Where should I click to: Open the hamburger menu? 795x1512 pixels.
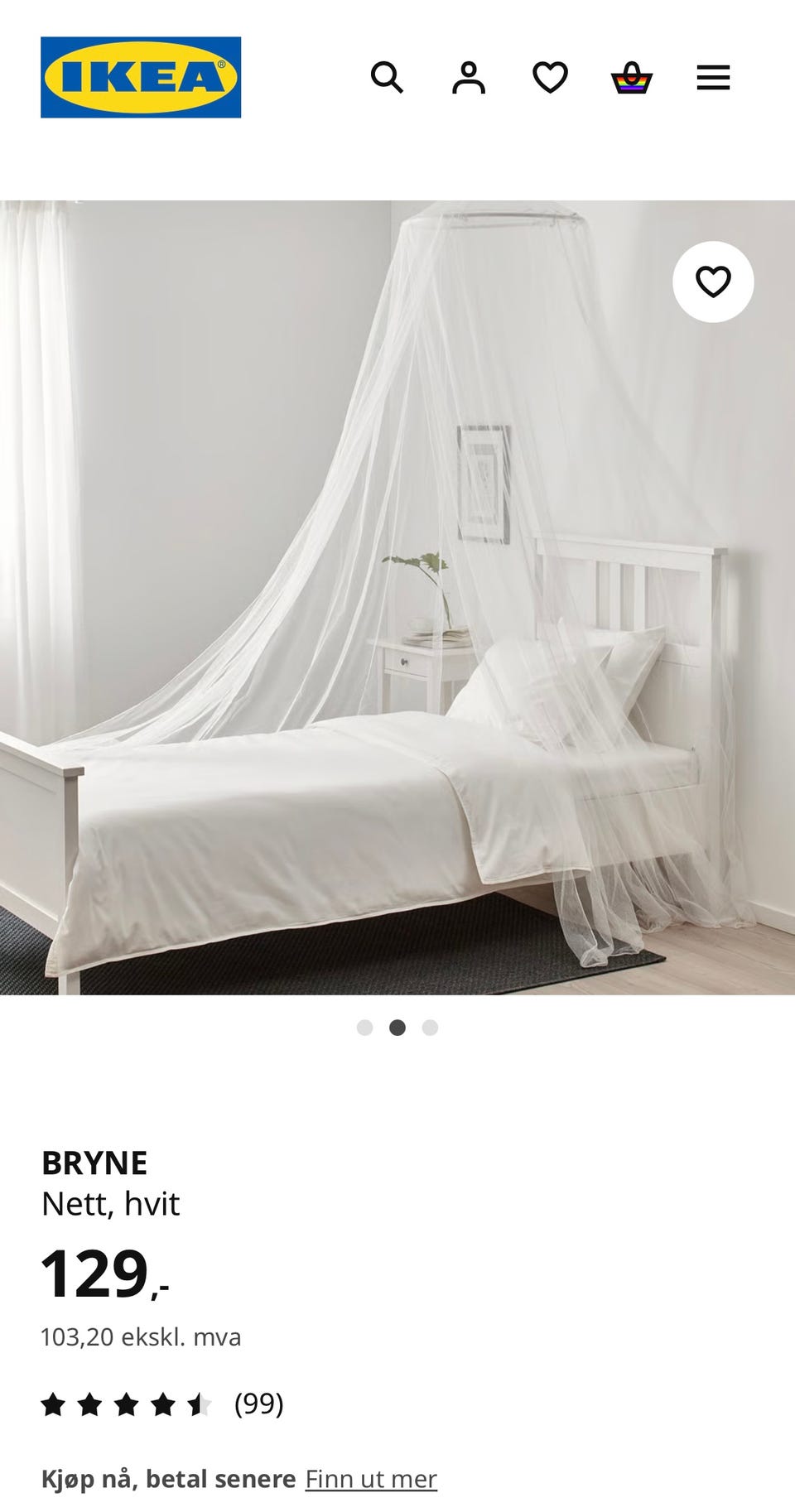pyautogui.click(x=713, y=78)
